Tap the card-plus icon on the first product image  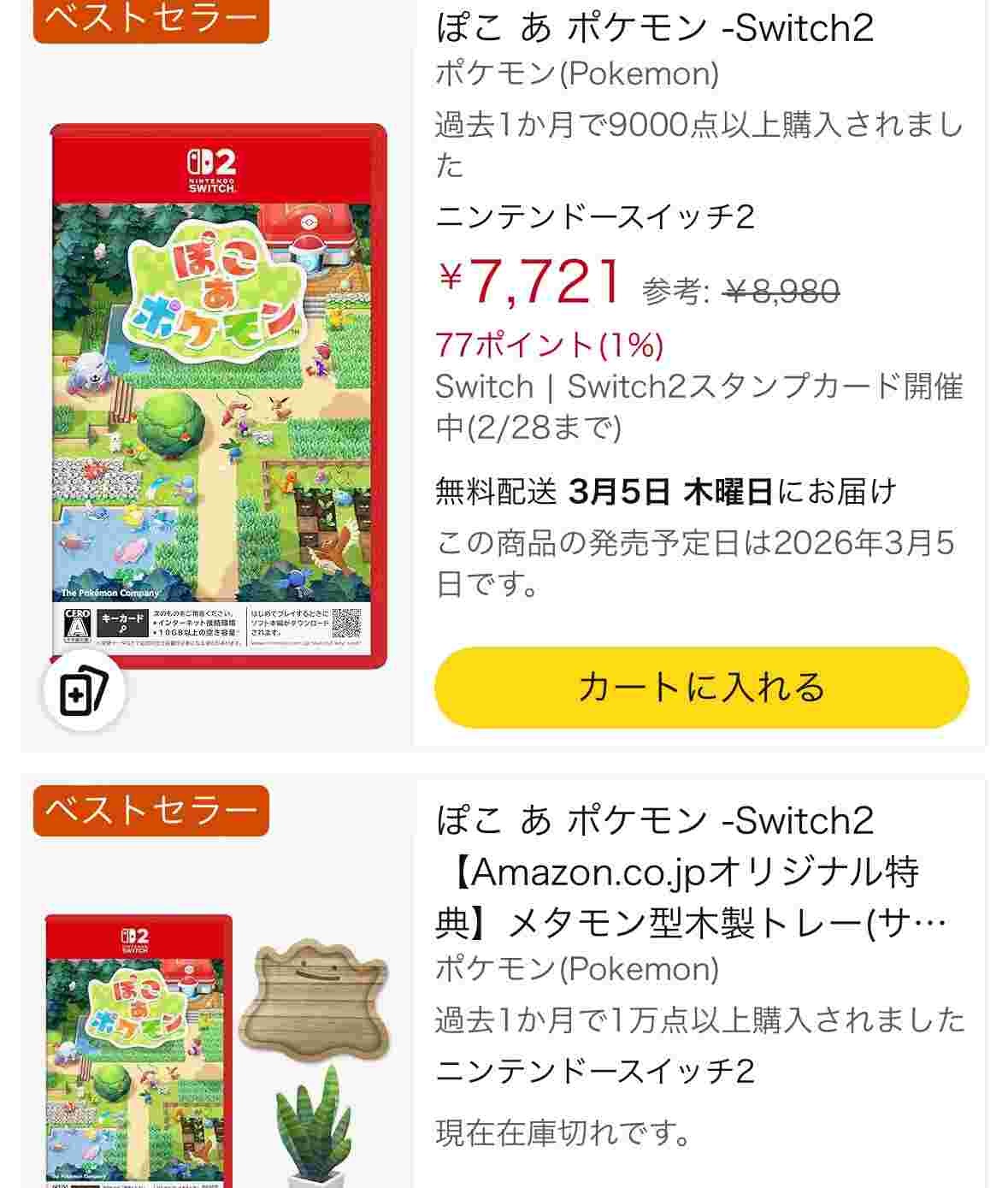(x=84, y=693)
